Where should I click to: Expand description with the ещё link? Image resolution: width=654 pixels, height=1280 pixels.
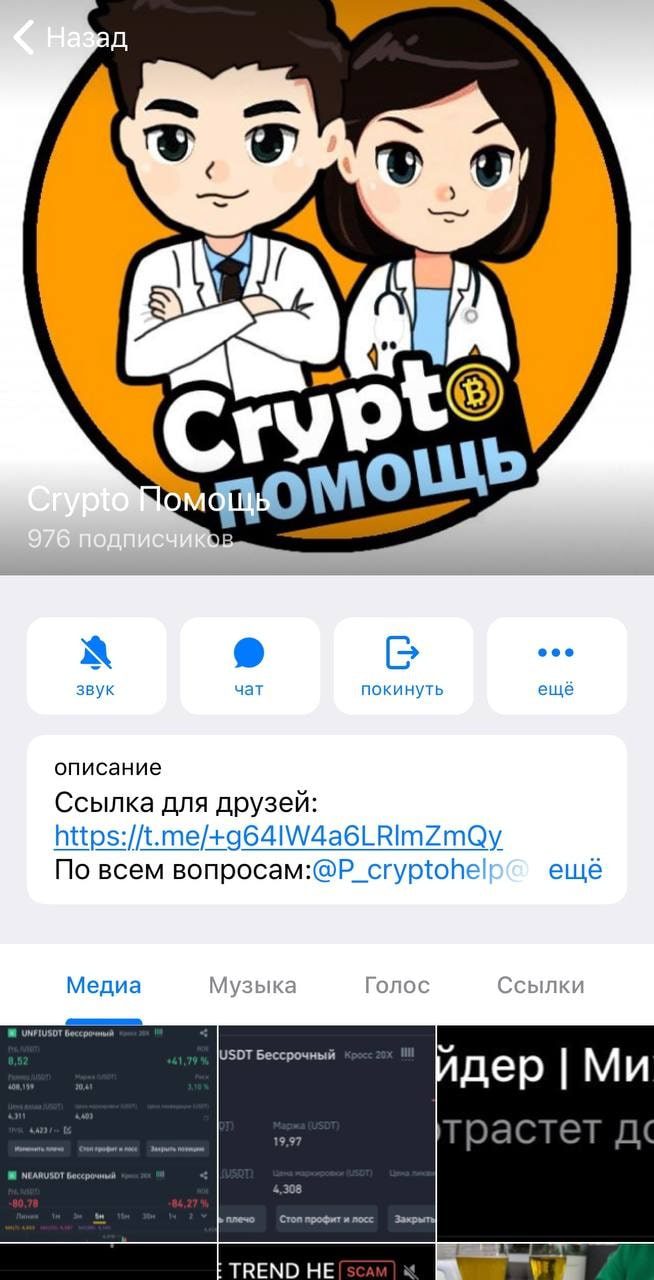(575, 870)
